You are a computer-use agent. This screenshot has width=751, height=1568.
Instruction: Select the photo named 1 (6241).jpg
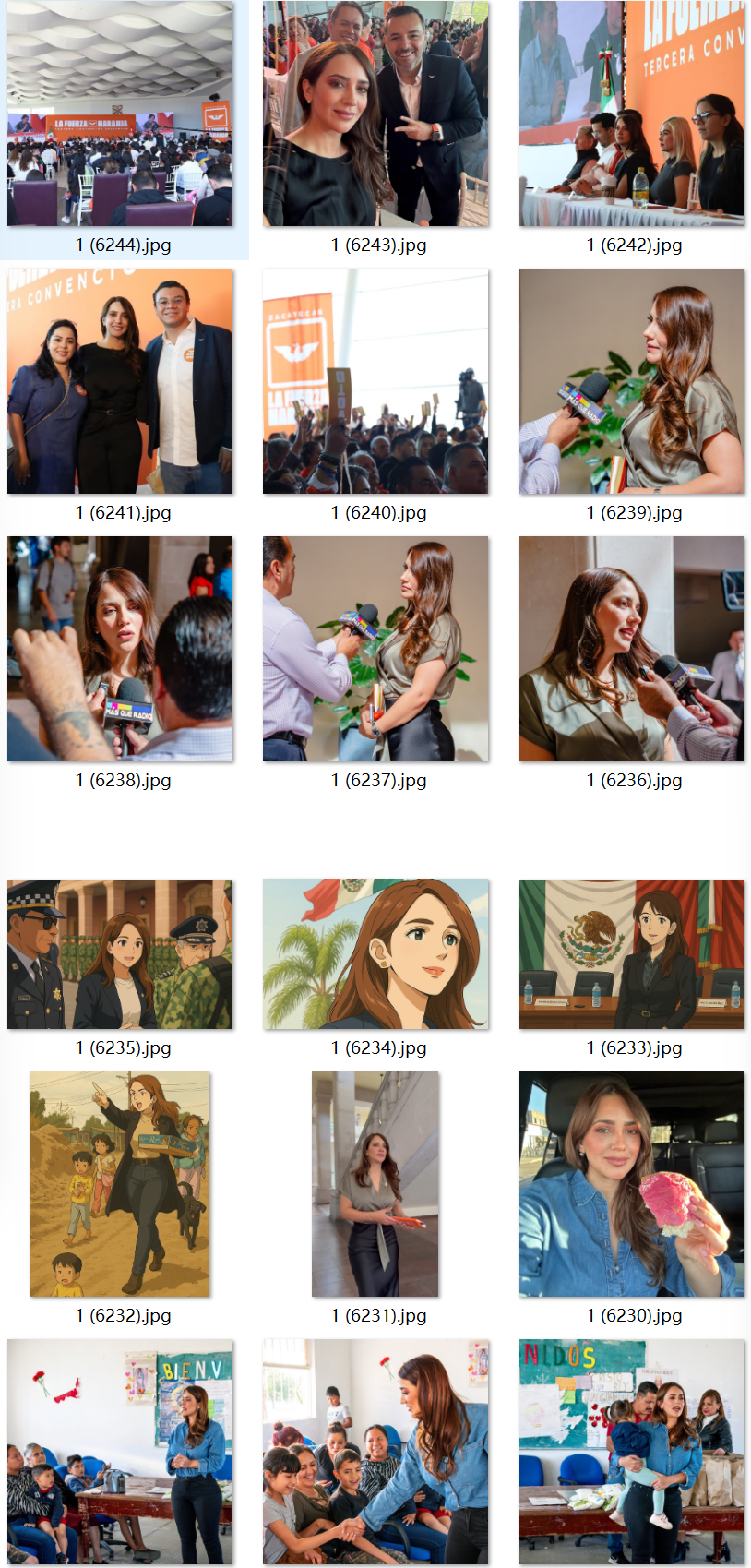(x=120, y=381)
